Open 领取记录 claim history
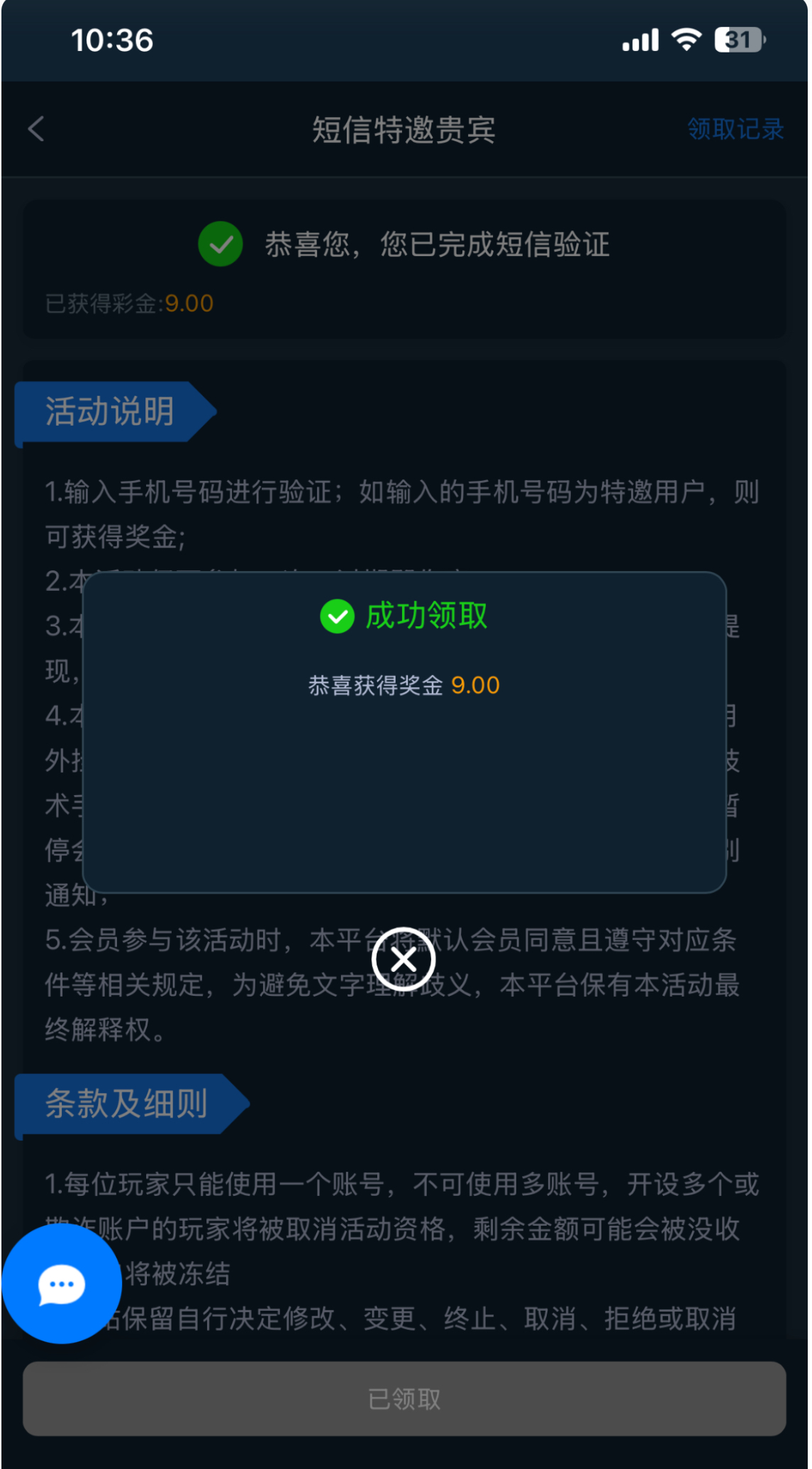This screenshot has width=812, height=1469. click(735, 129)
